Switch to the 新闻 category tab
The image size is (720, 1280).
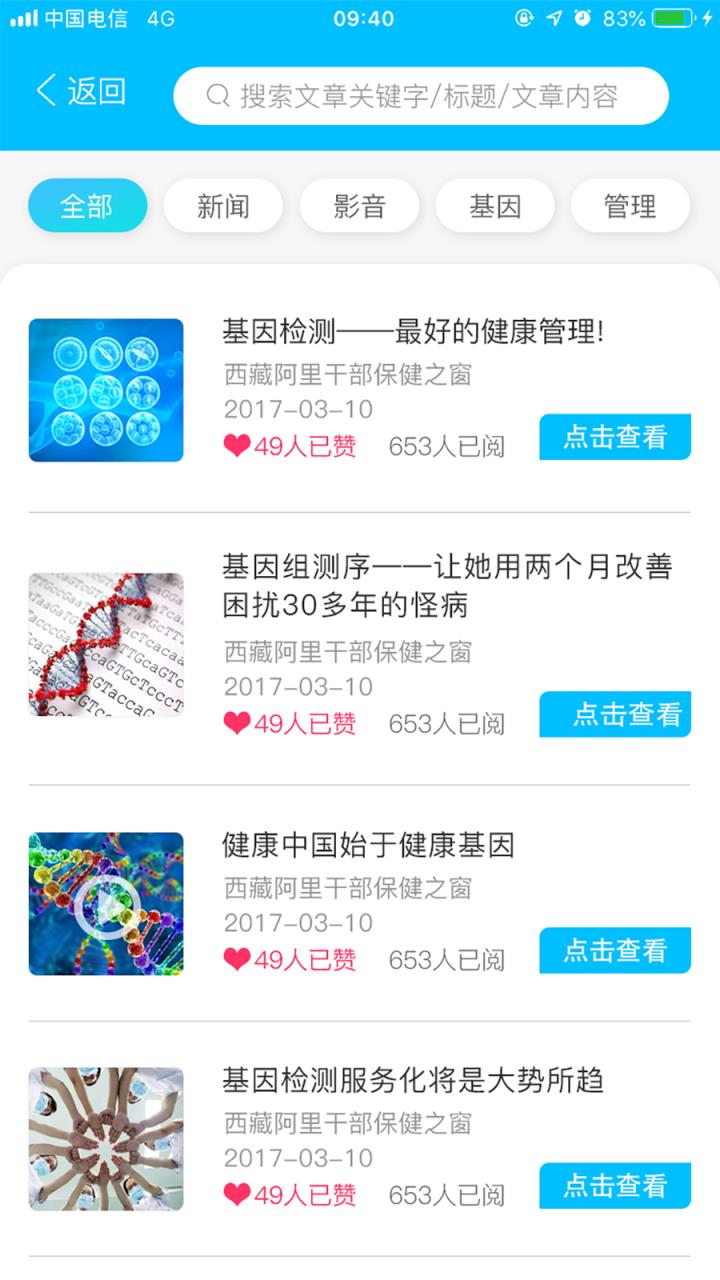pyautogui.click(x=223, y=205)
